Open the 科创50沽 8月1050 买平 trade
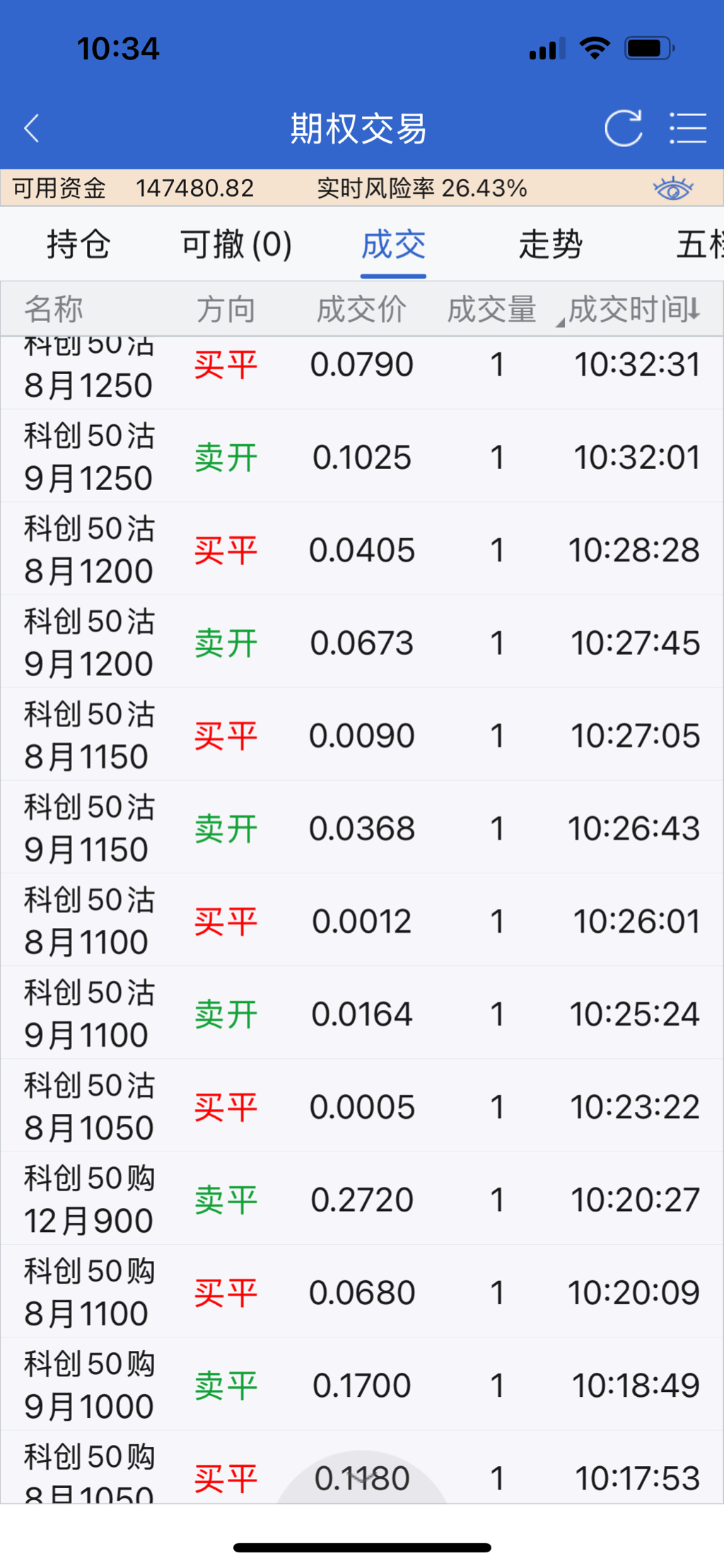Viewport: 724px width, 1568px height. (362, 1106)
